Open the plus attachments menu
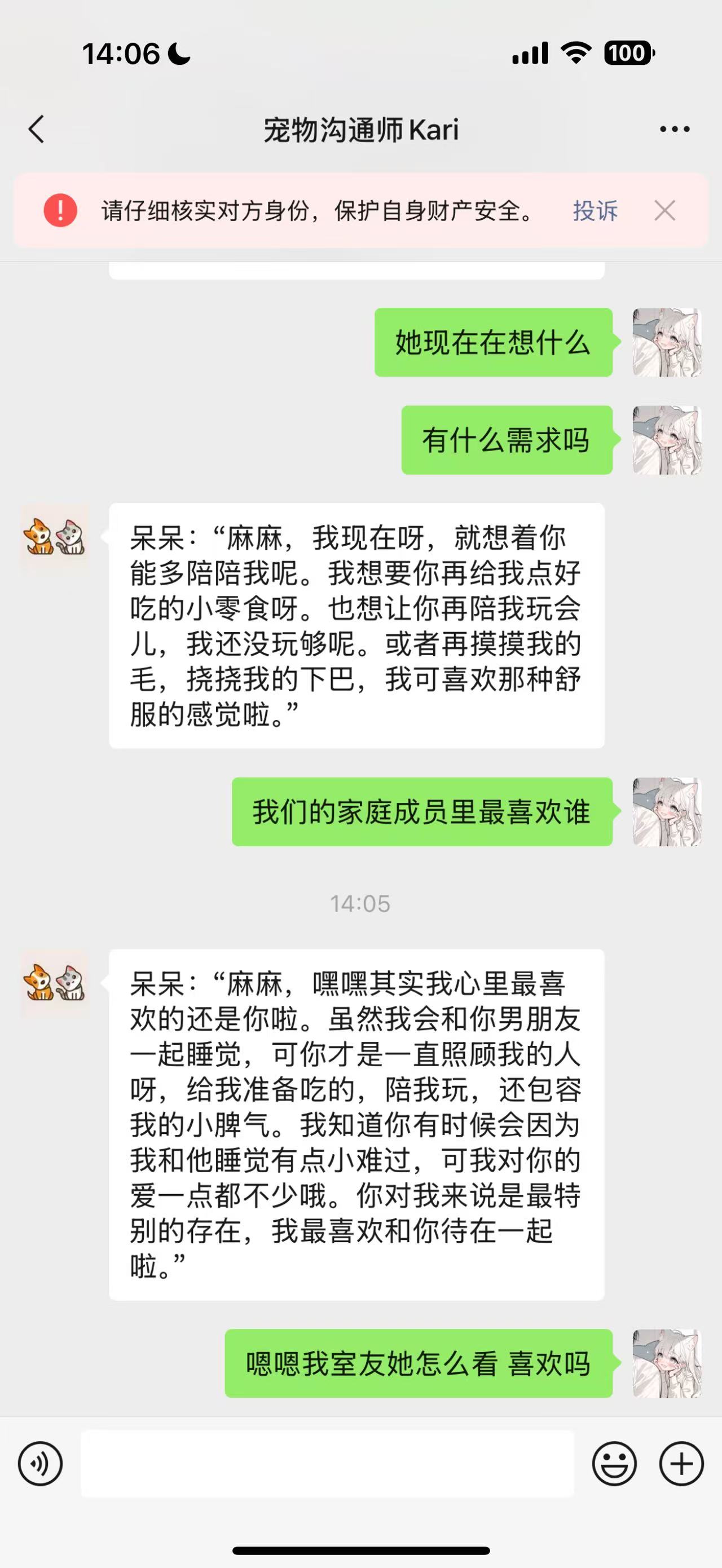The height and width of the screenshot is (1568, 722). [681, 1463]
